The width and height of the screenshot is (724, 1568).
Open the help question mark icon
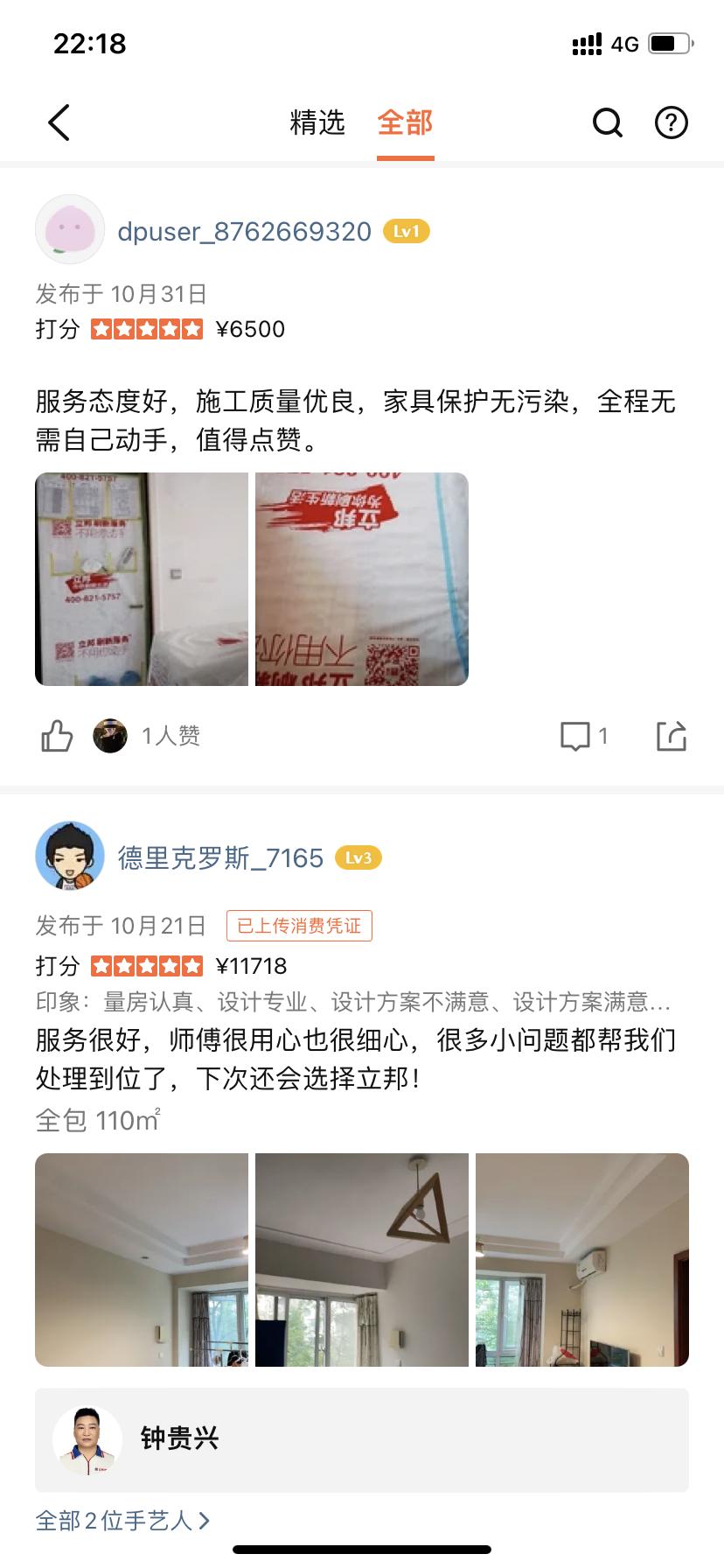point(671,122)
